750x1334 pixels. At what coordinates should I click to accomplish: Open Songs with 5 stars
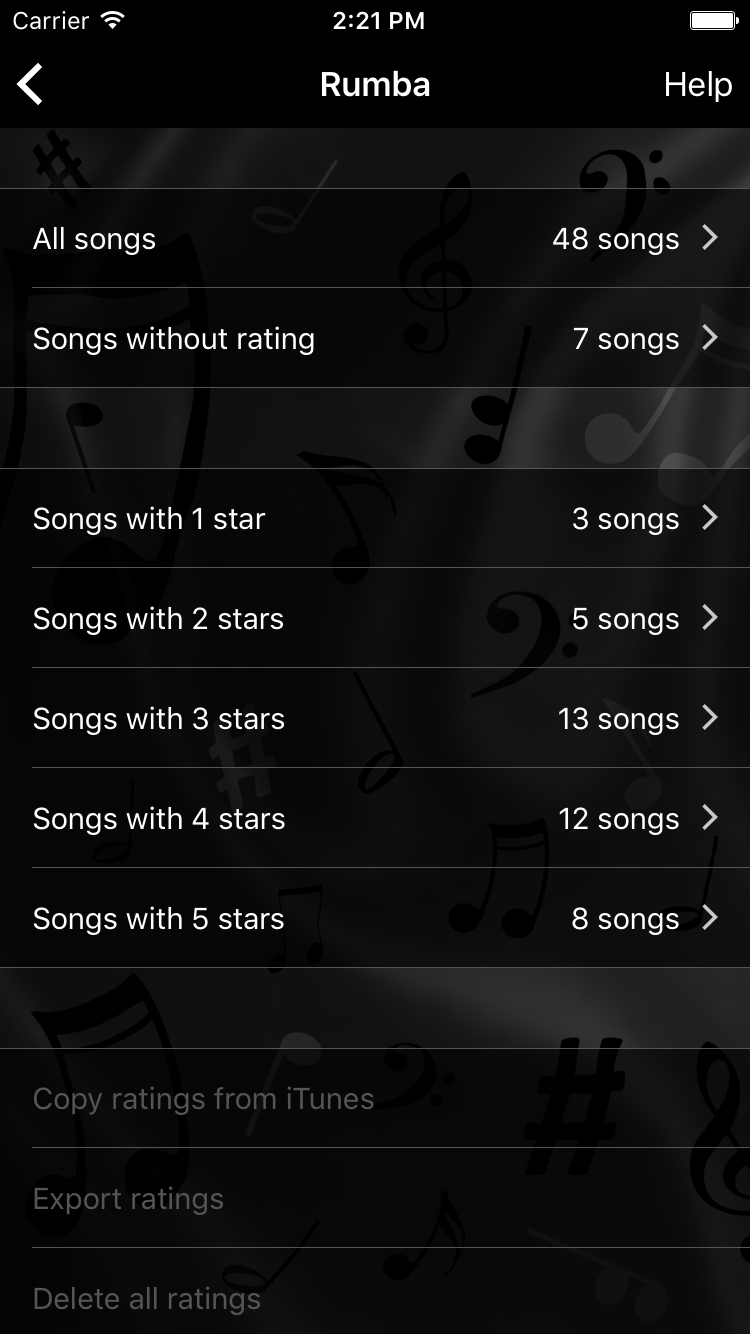375,918
